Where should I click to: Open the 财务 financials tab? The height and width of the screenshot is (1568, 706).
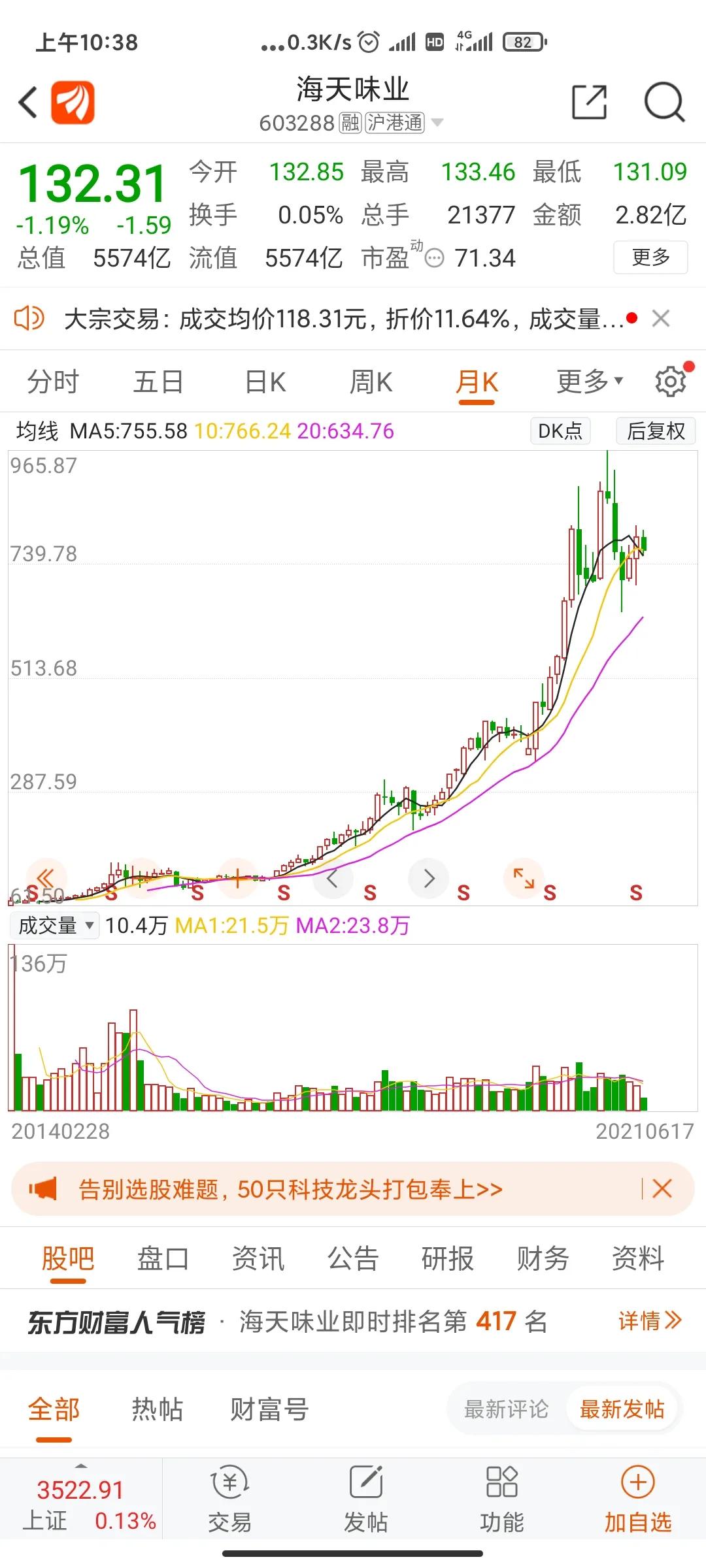coord(542,1257)
